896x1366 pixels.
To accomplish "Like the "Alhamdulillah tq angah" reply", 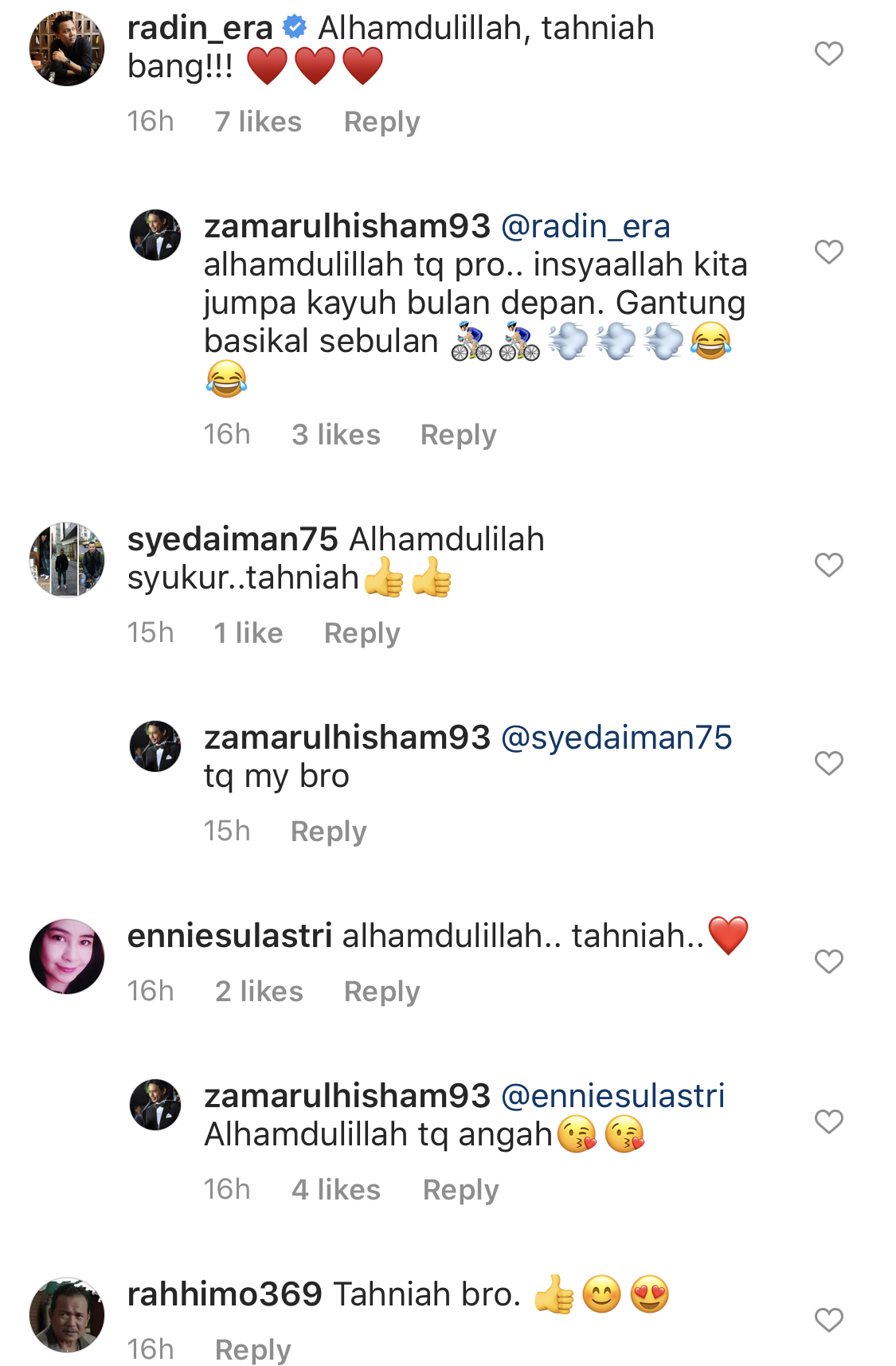I will click(x=828, y=1121).
